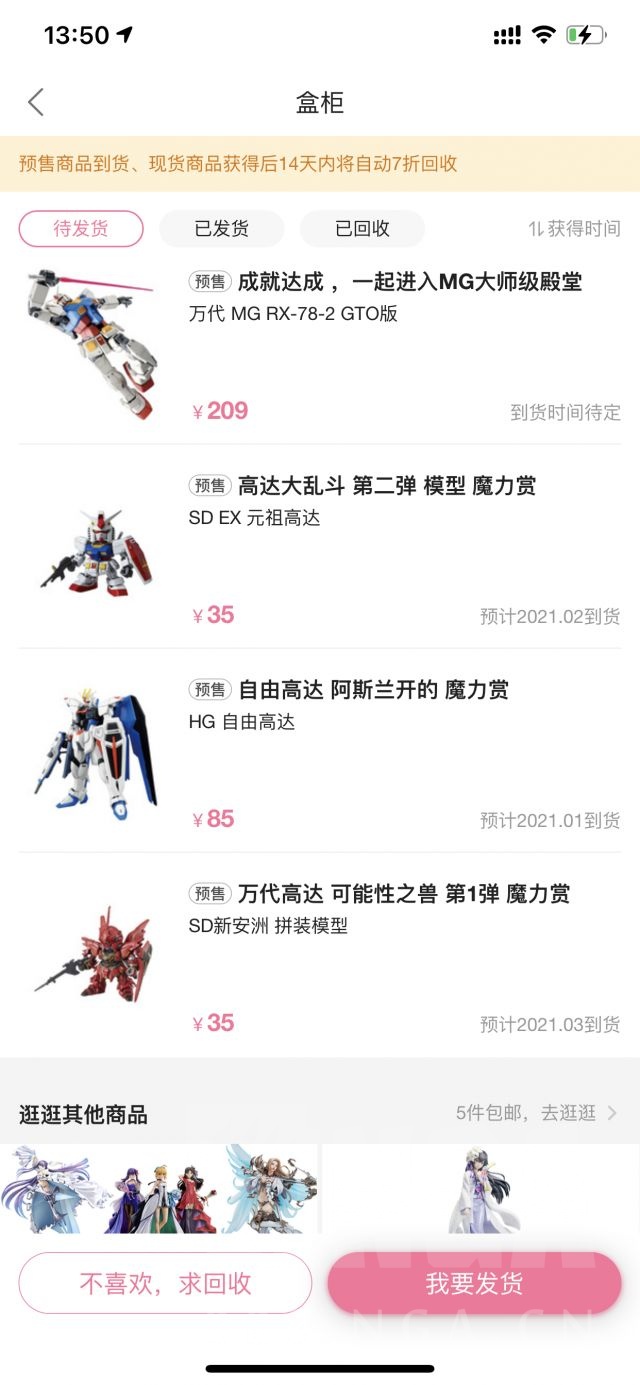Tap 不喜欢，求回收 button

click(165, 1283)
